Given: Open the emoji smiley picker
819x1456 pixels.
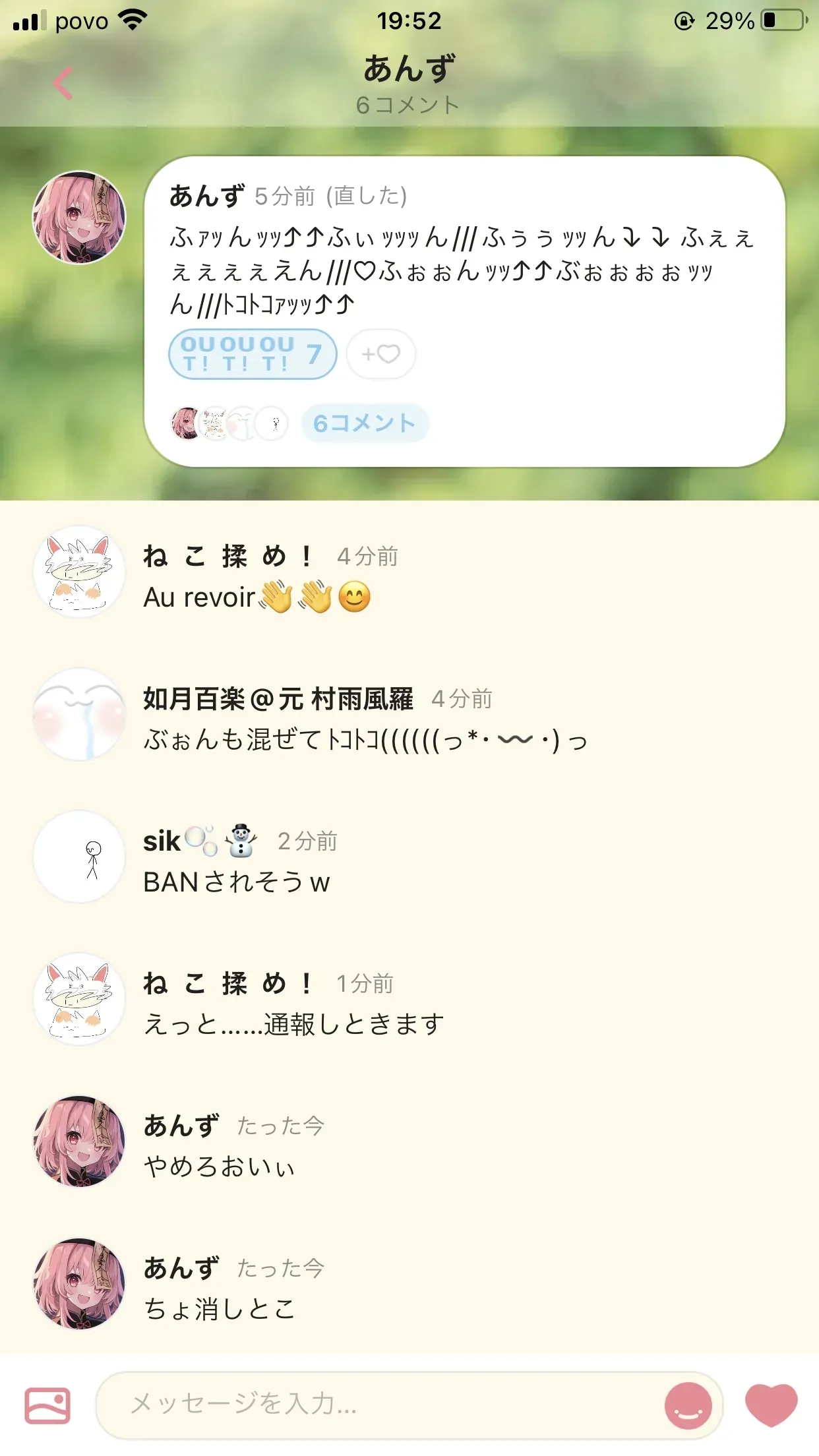Looking at the screenshot, I should click(x=688, y=1406).
